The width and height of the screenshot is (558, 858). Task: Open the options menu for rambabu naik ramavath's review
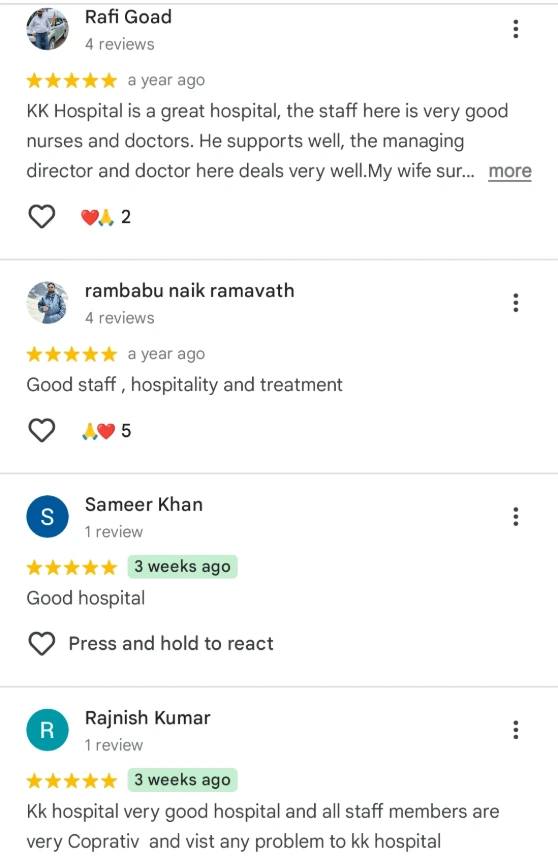pos(515,303)
